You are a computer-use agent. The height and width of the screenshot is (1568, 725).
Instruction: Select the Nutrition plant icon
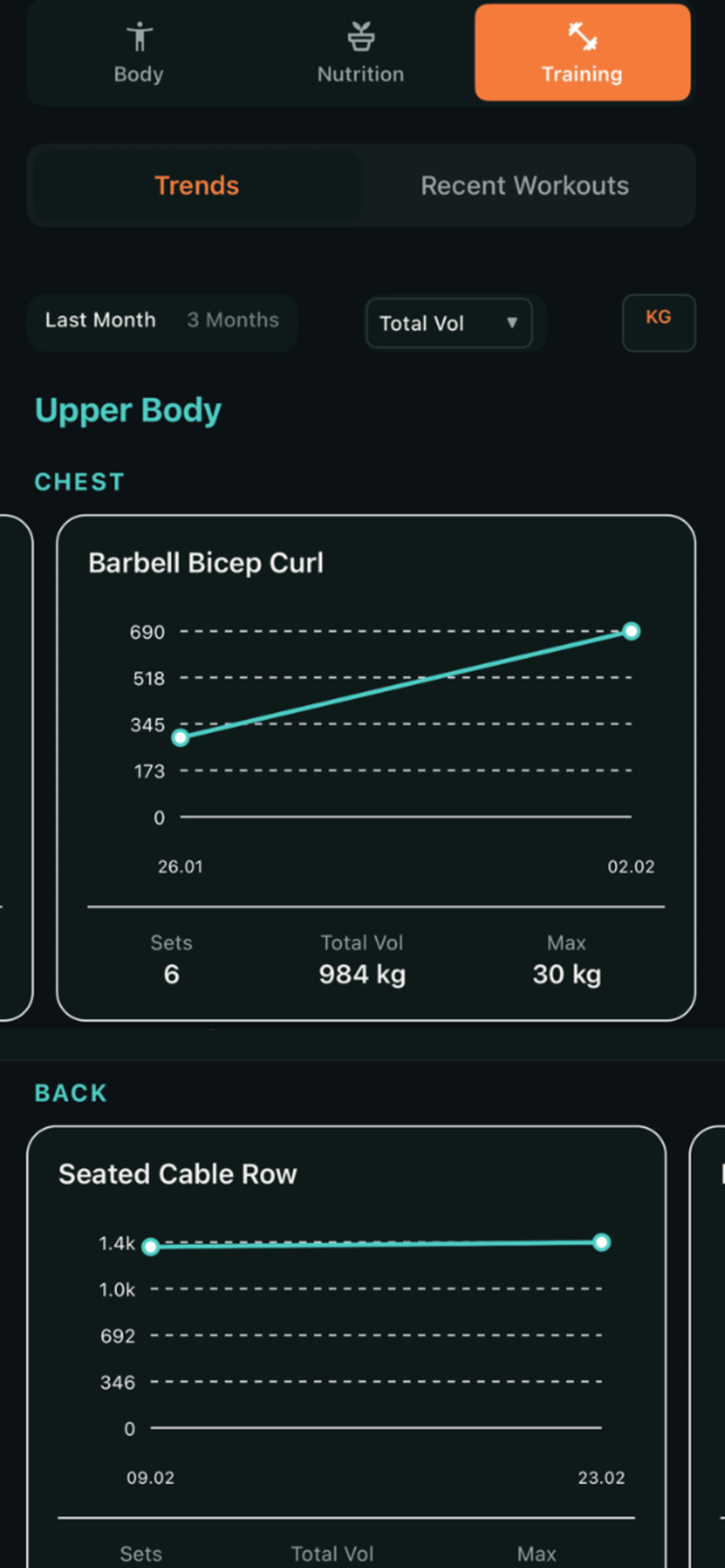(360, 36)
